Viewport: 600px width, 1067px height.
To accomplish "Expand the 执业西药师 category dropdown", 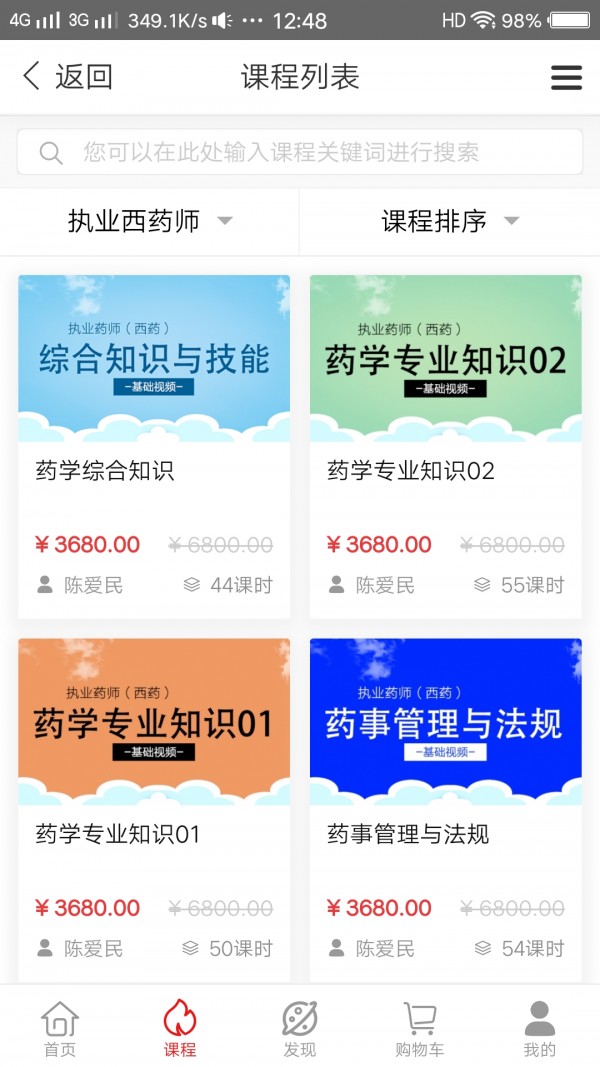I will [150, 221].
